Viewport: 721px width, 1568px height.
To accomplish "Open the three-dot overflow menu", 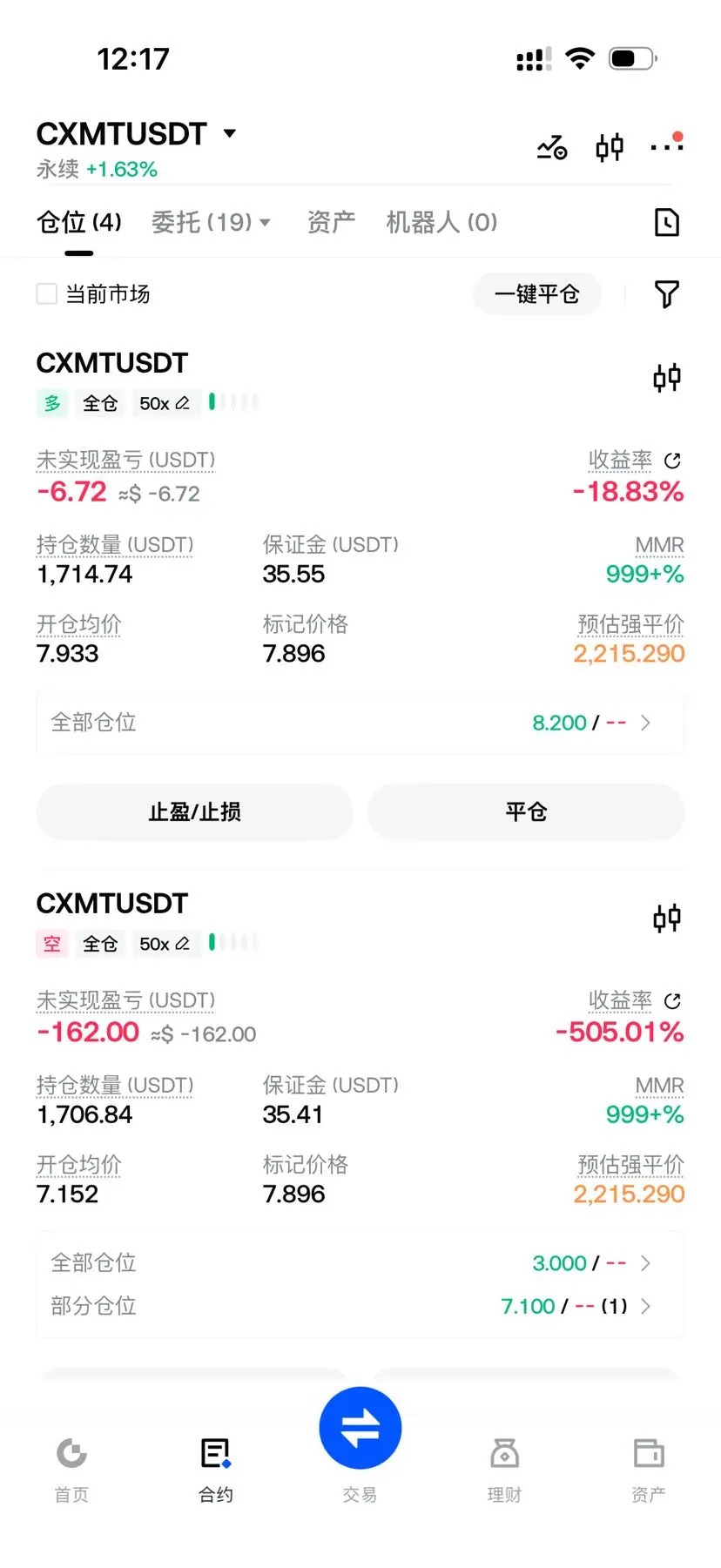I will click(x=667, y=145).
